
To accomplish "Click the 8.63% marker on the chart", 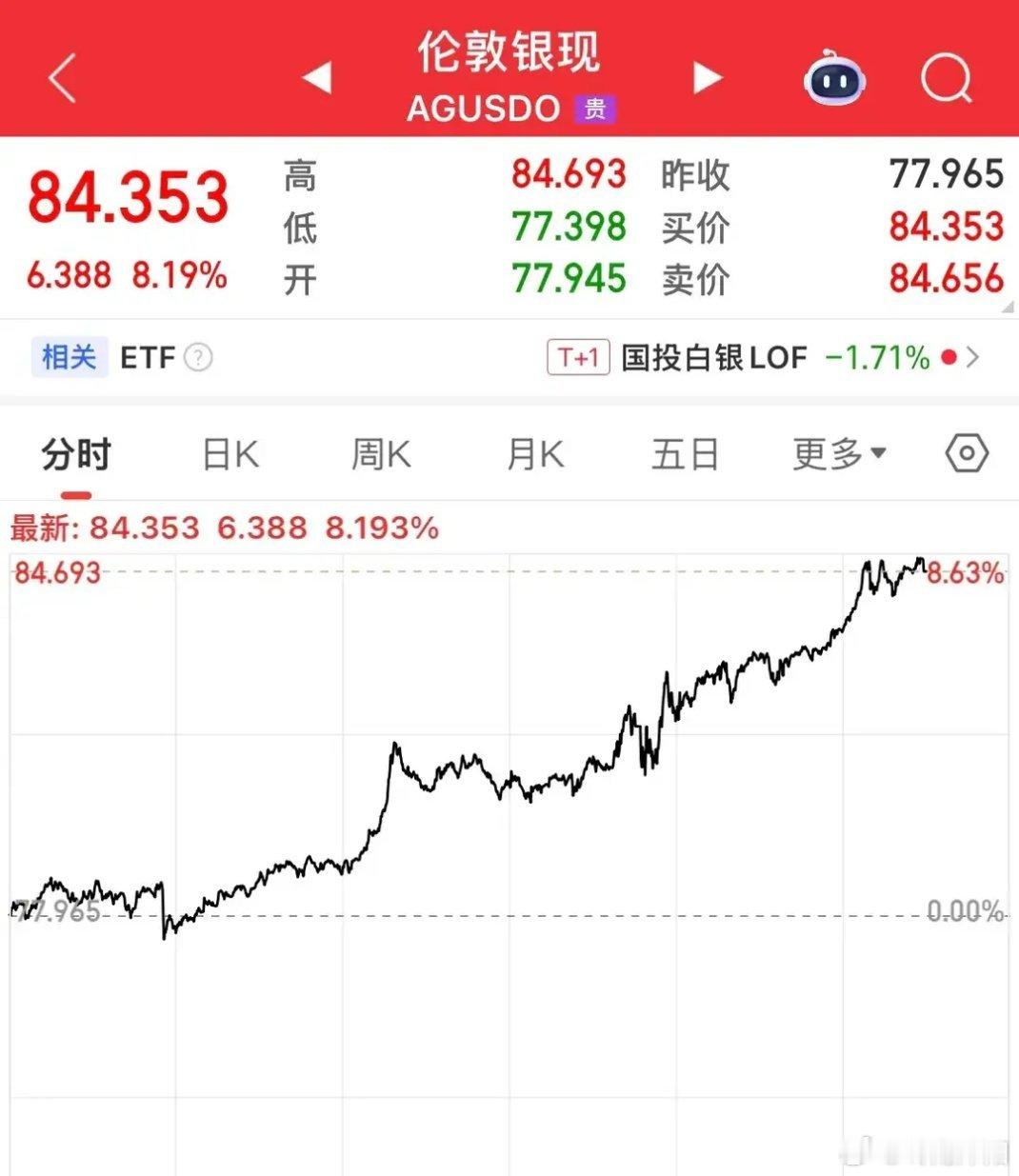I will 964,571.
